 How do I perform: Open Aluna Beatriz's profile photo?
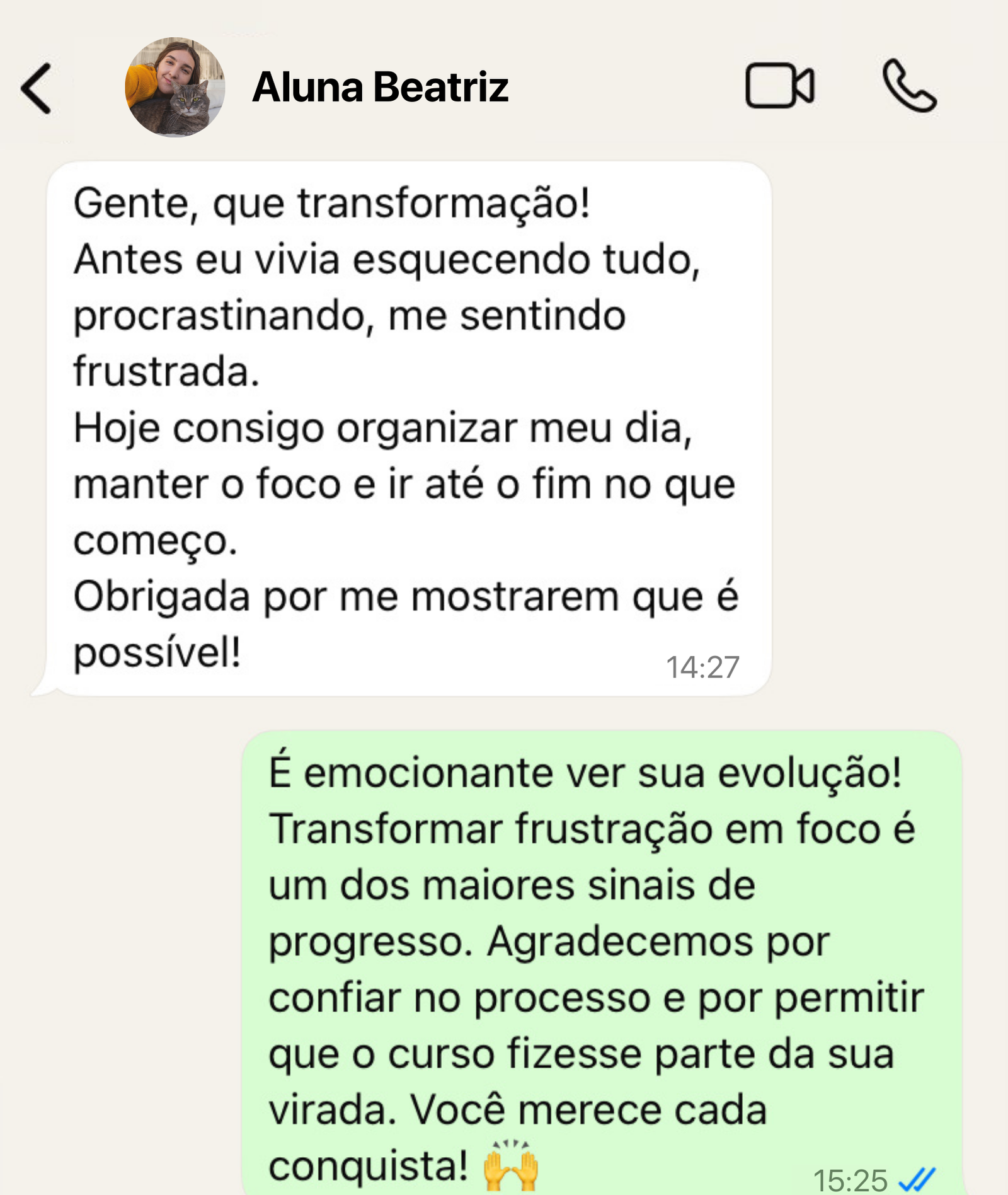pos(175,87)
